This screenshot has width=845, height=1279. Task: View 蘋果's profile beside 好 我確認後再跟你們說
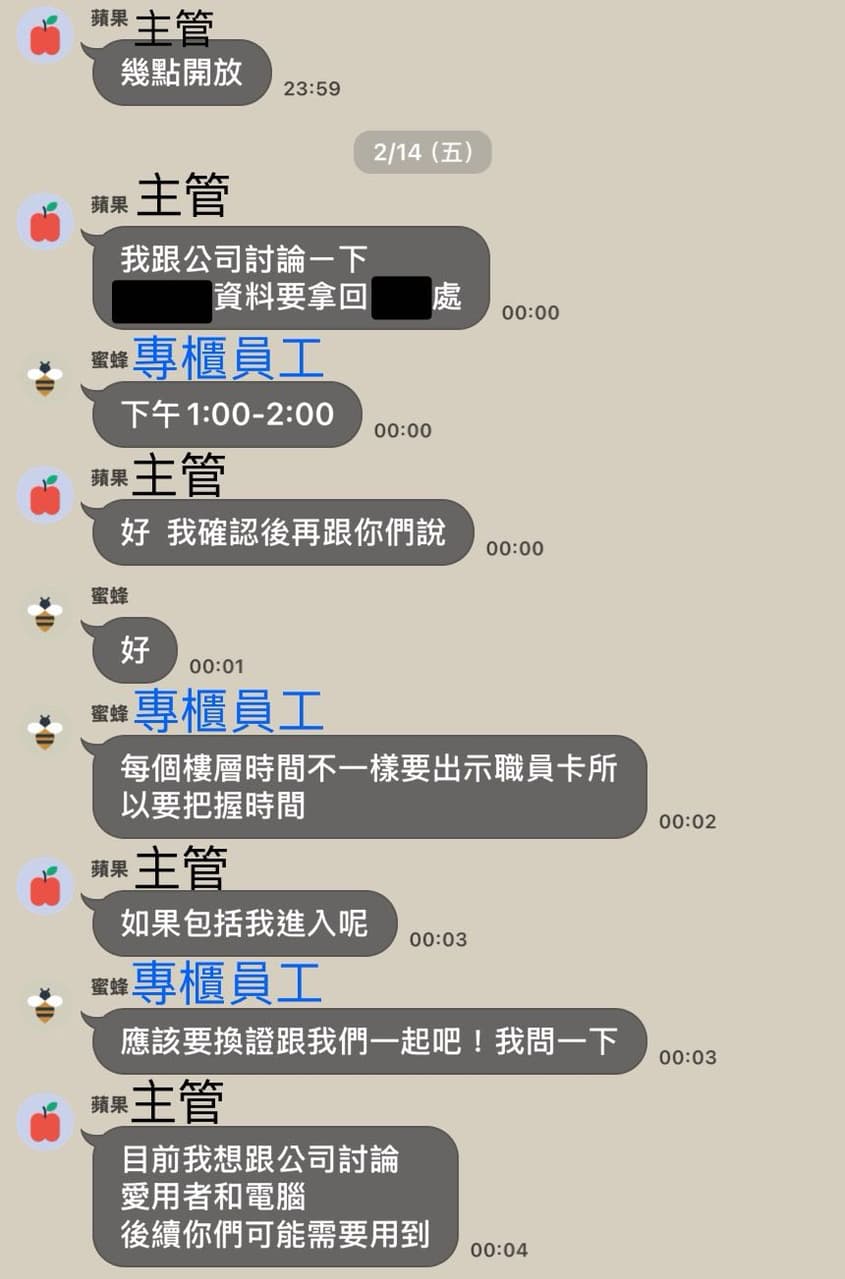click(45, 496)
